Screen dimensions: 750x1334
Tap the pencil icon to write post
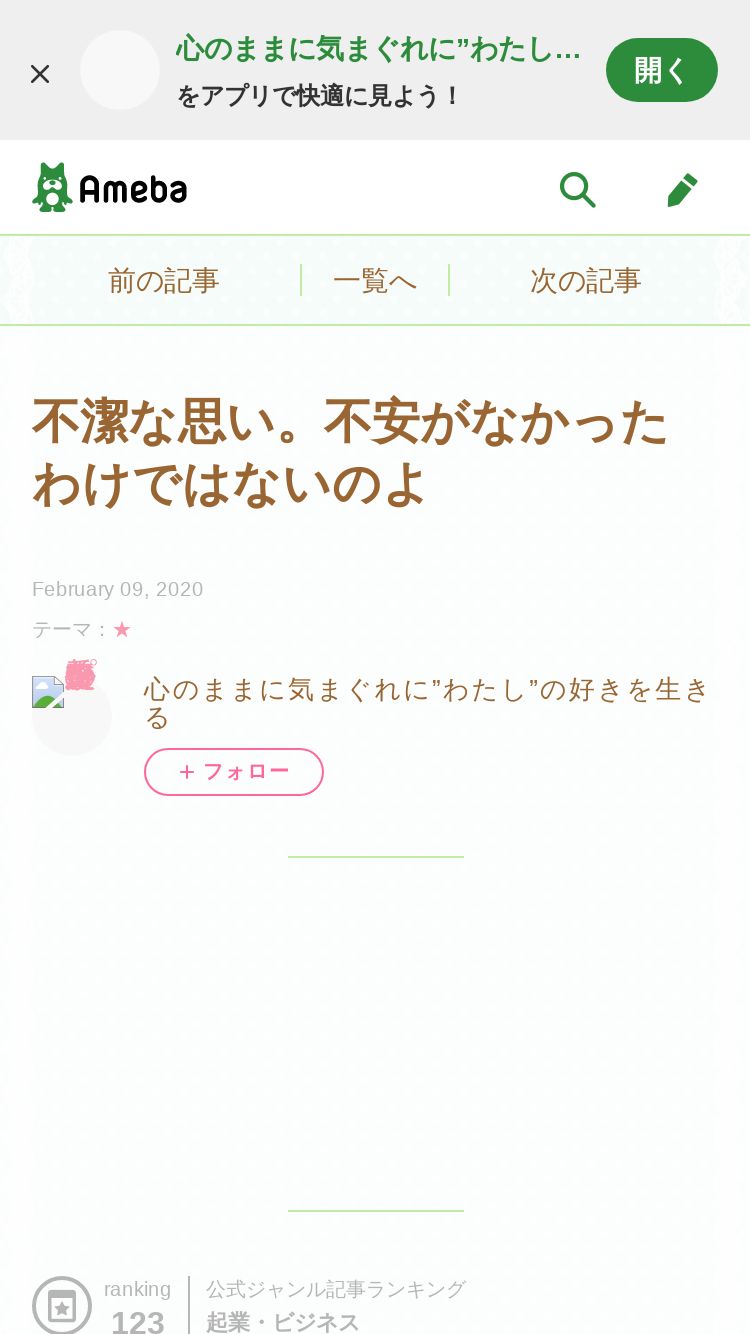(682, 189)
